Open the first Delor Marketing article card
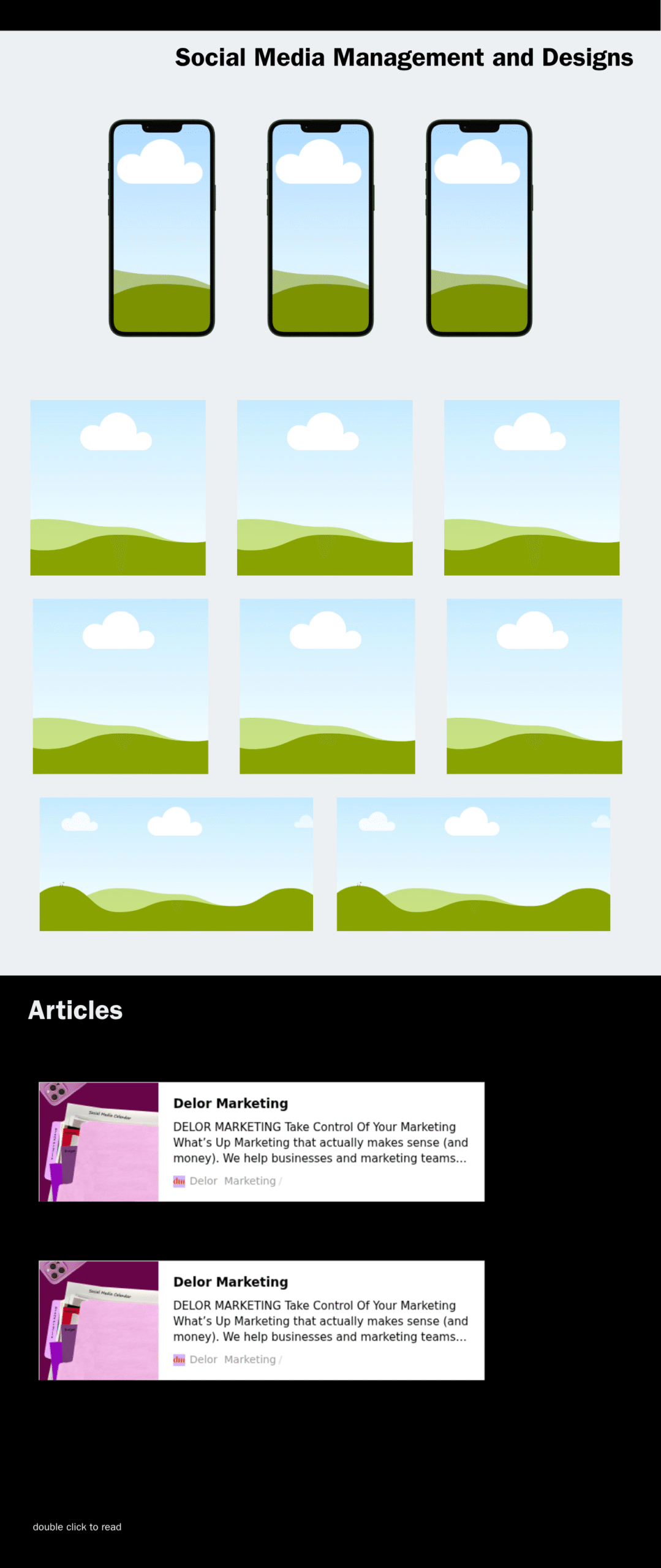Viewport: 661px width, 1568px height. [261, 1141]
